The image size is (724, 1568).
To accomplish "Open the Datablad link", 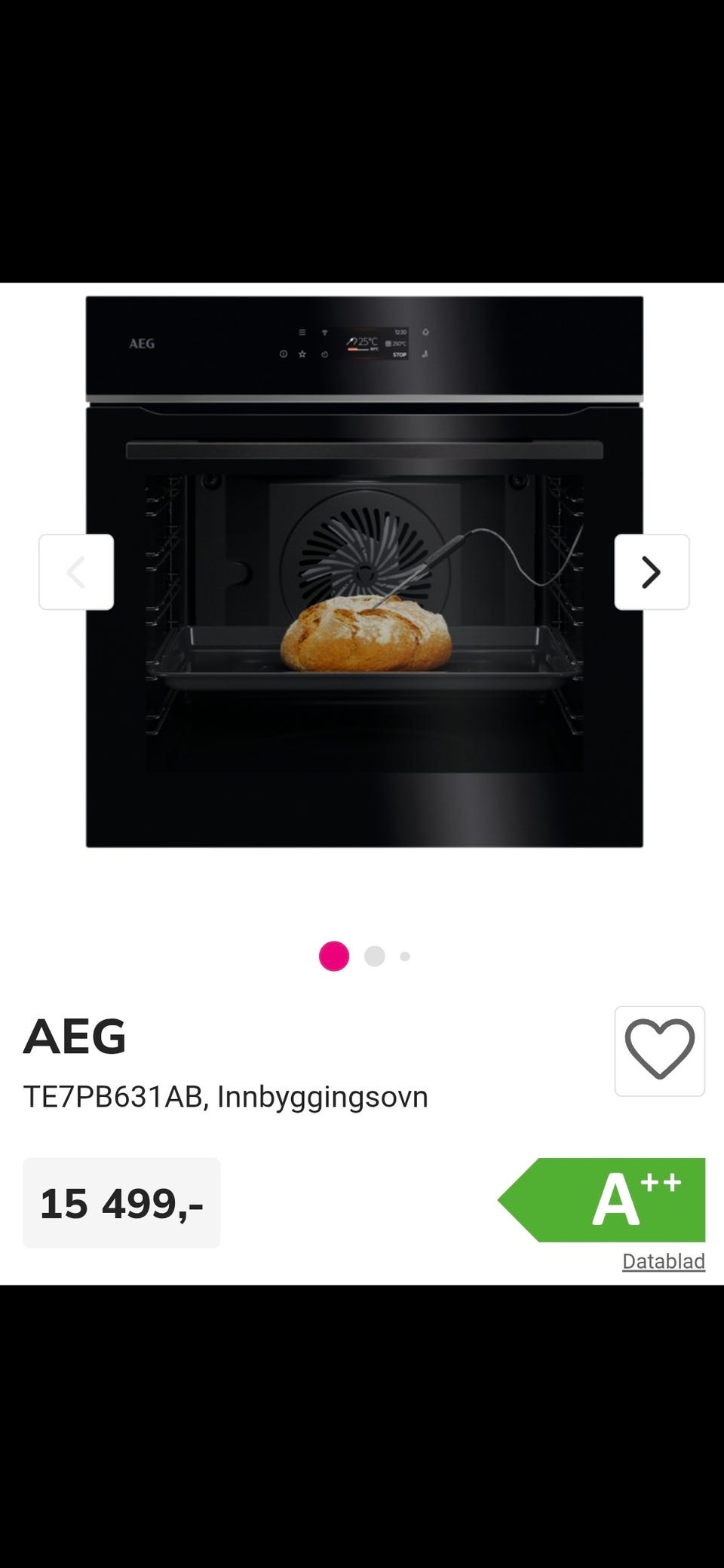I will [663, 1261].
